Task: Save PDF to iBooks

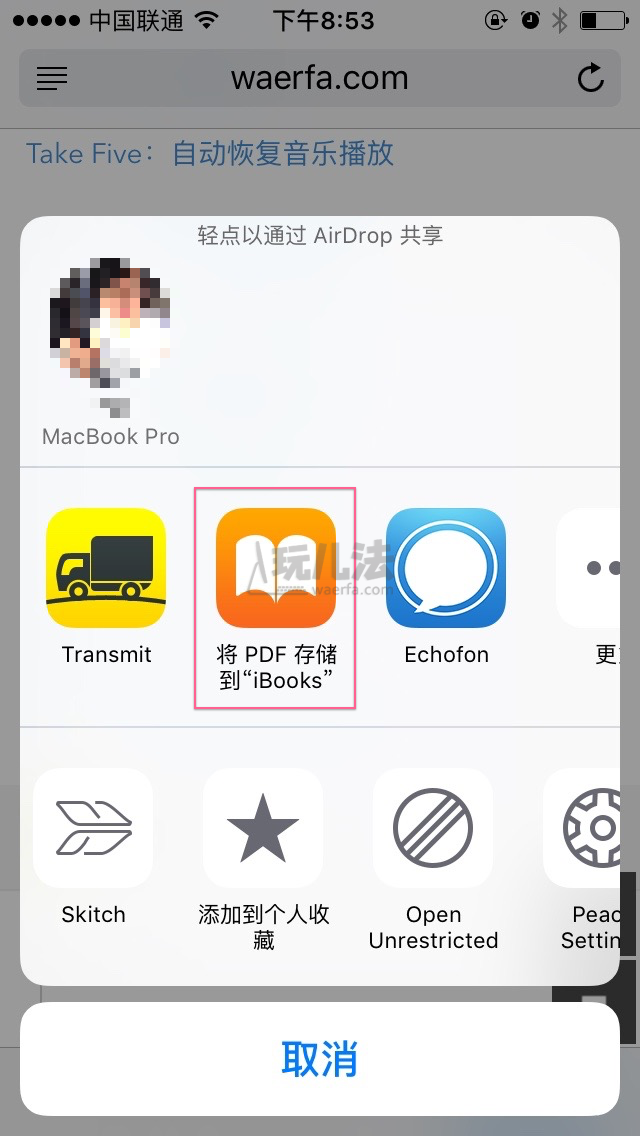Action: [276, 568]
